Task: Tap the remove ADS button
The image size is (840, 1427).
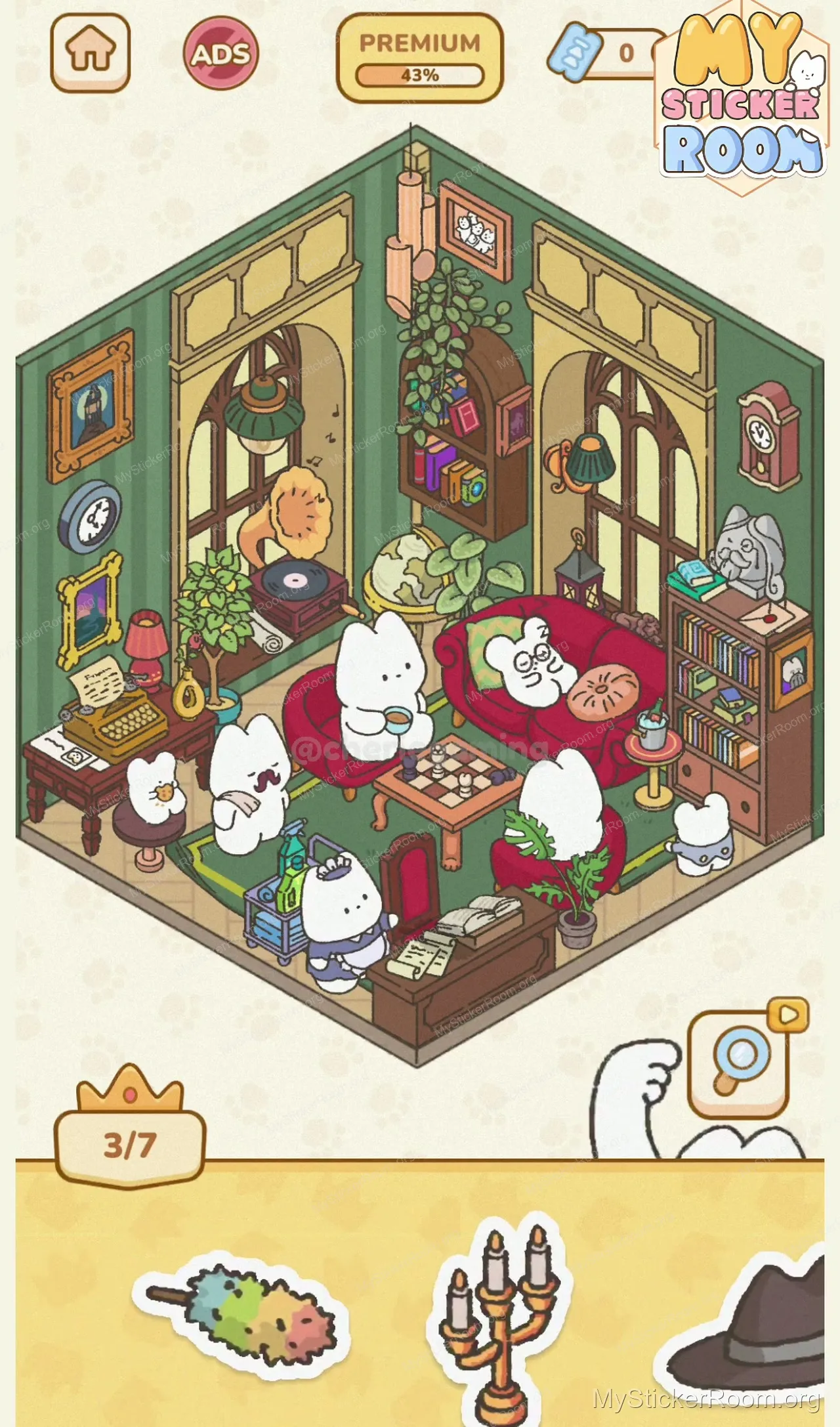Action: pyautogui.click(x=221, y=53)
